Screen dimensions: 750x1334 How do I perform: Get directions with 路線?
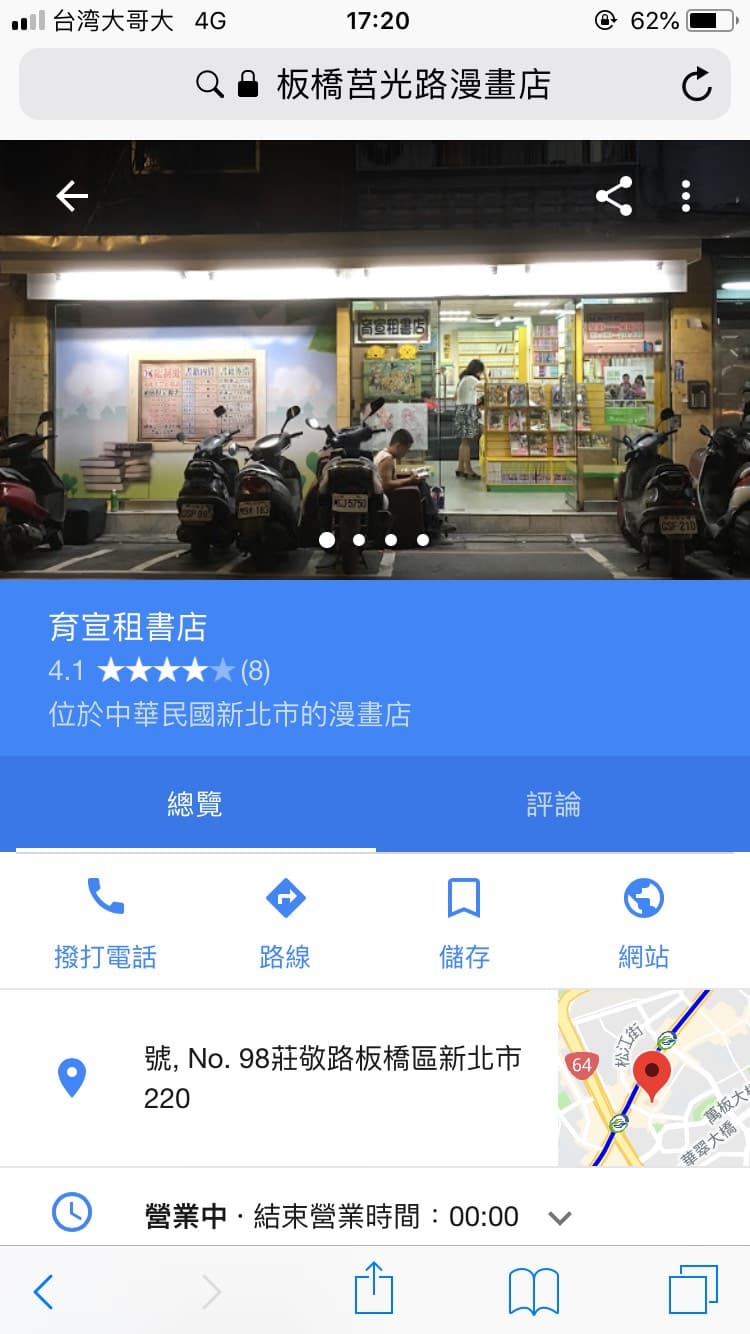285,922
